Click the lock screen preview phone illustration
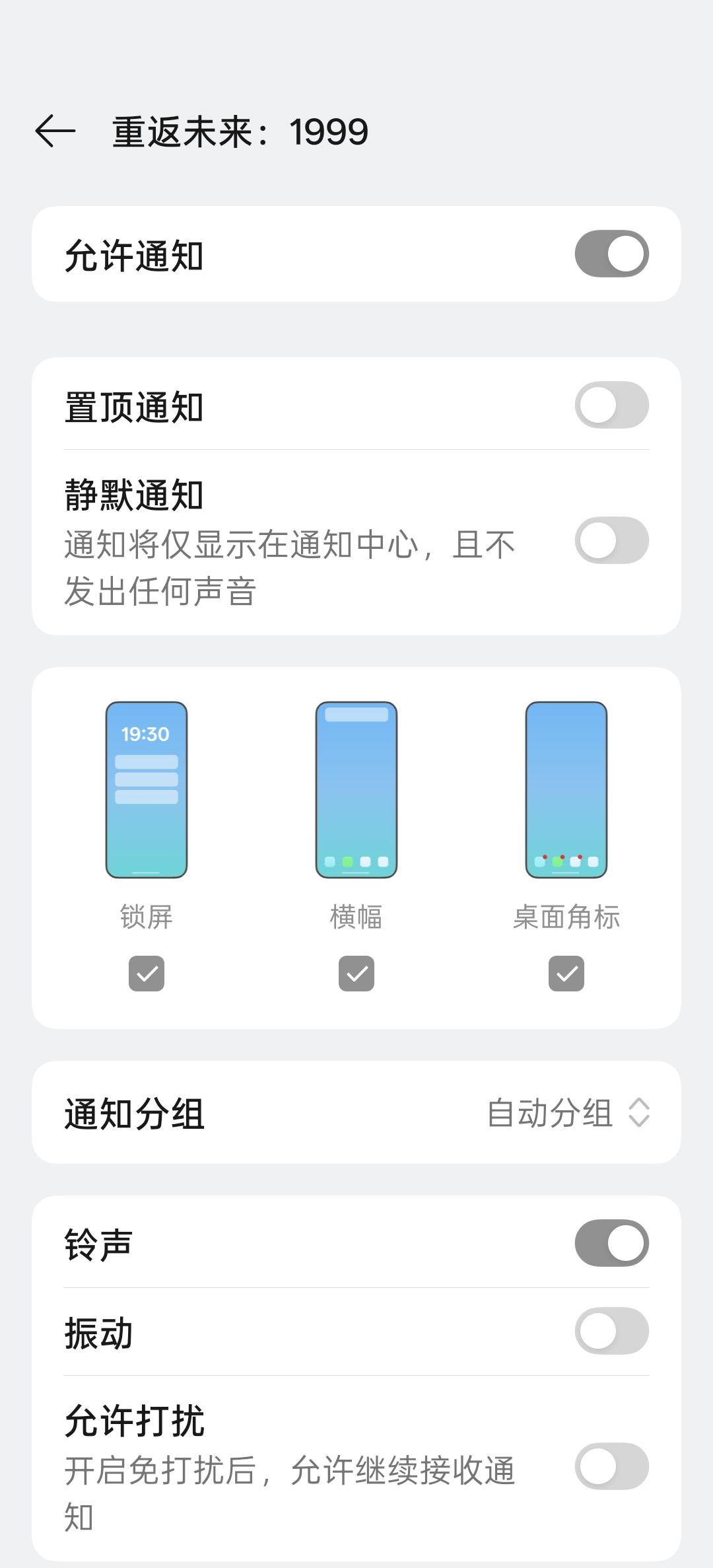 (147, 790)
